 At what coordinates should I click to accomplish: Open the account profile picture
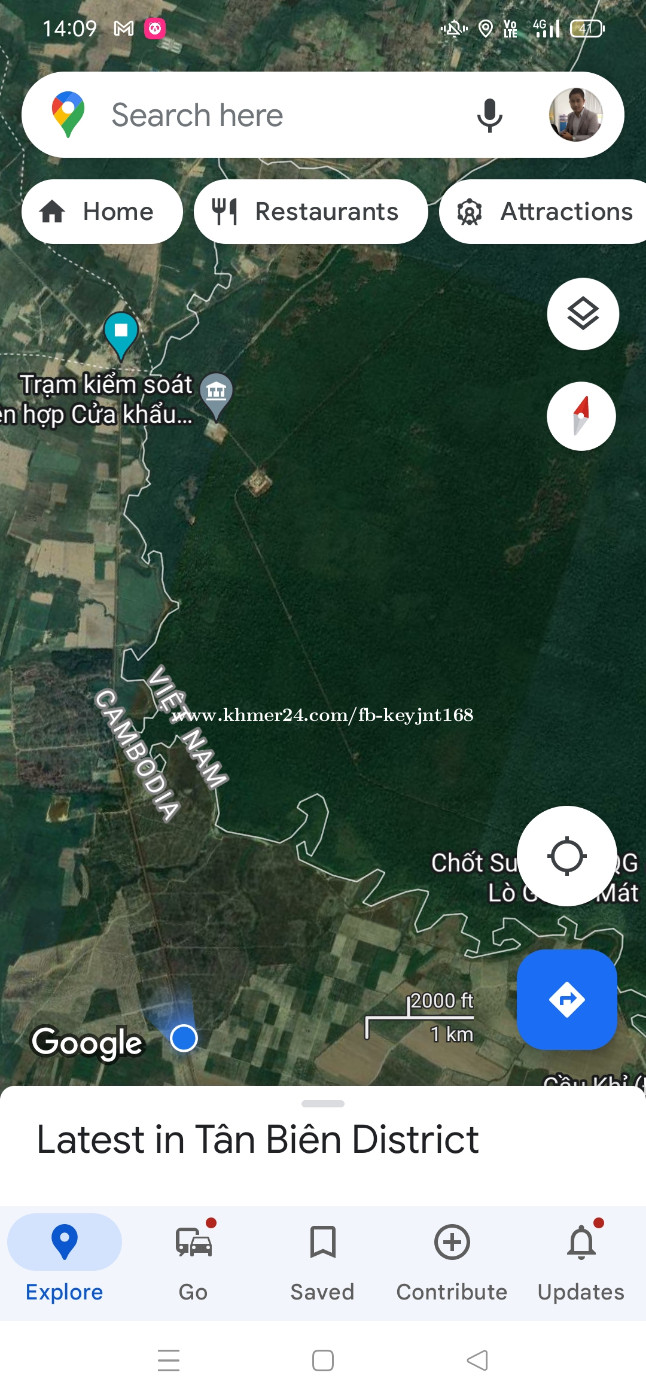576,115
